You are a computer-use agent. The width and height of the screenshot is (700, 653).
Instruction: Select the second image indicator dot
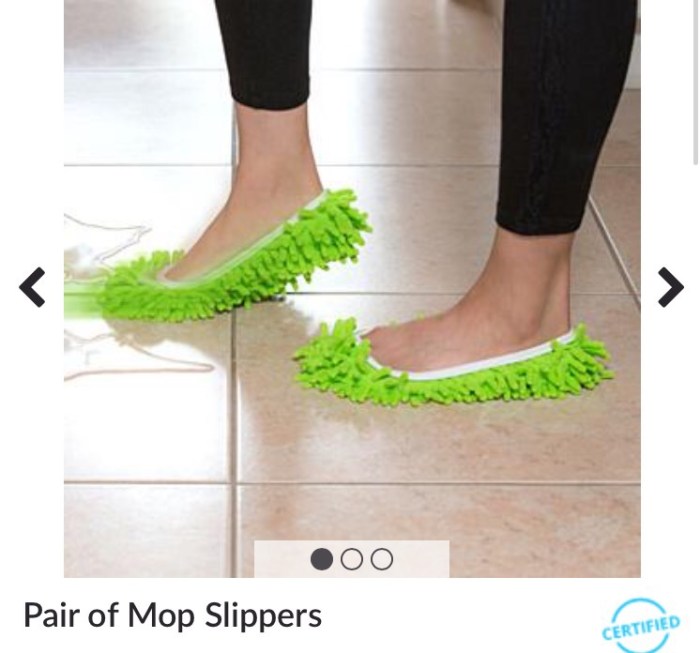tap(351, 559)
